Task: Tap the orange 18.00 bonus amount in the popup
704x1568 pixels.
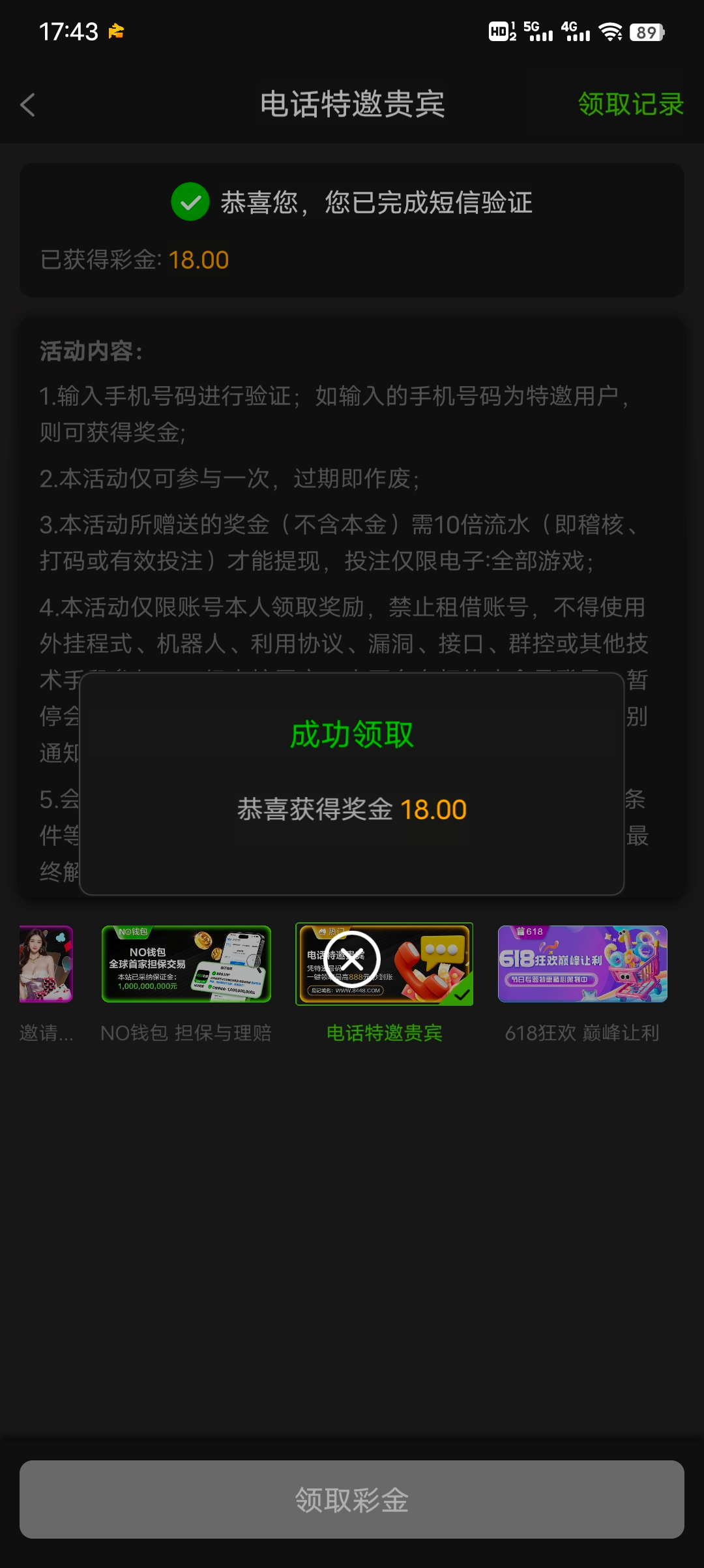Action: (434, 809)
